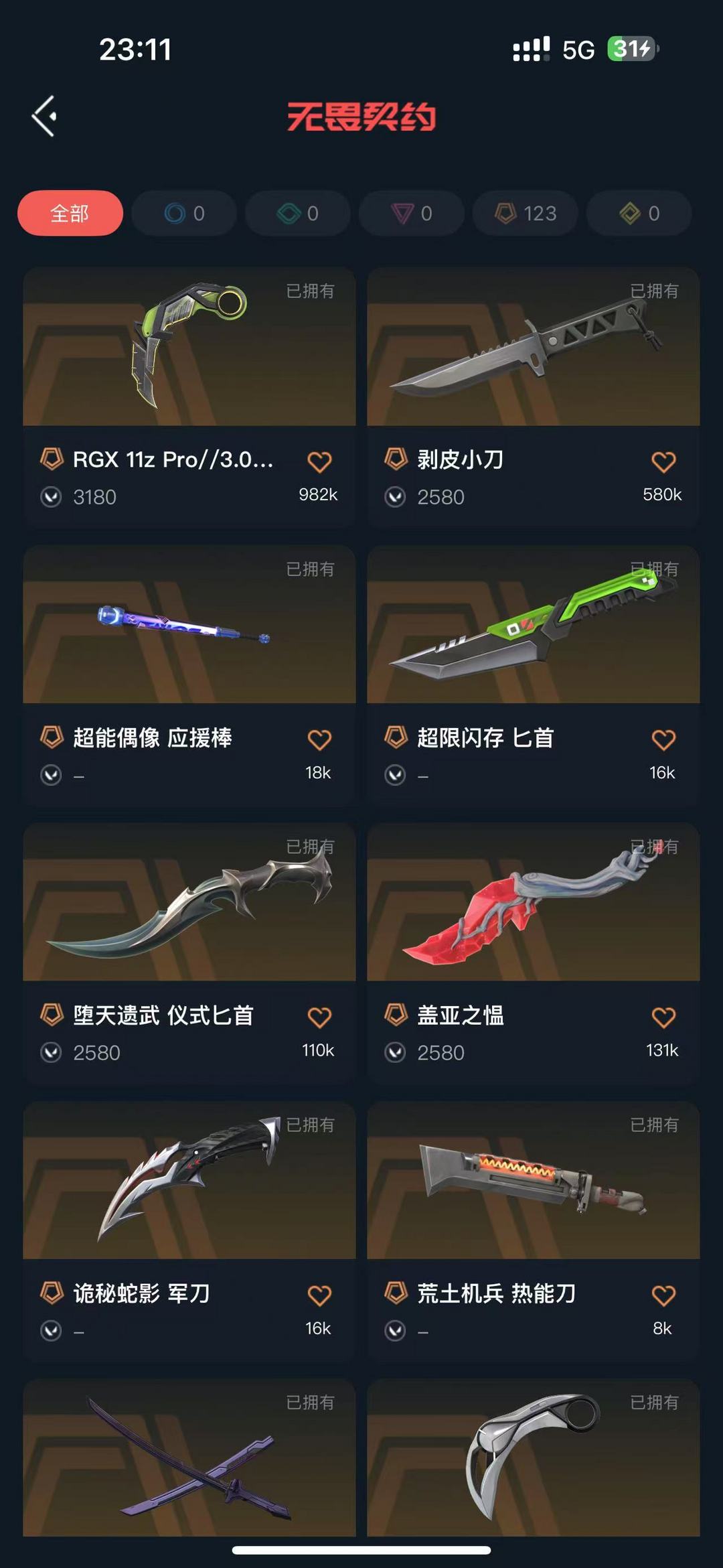Select the yellow diamond tier filter chip

click(639, 213)
